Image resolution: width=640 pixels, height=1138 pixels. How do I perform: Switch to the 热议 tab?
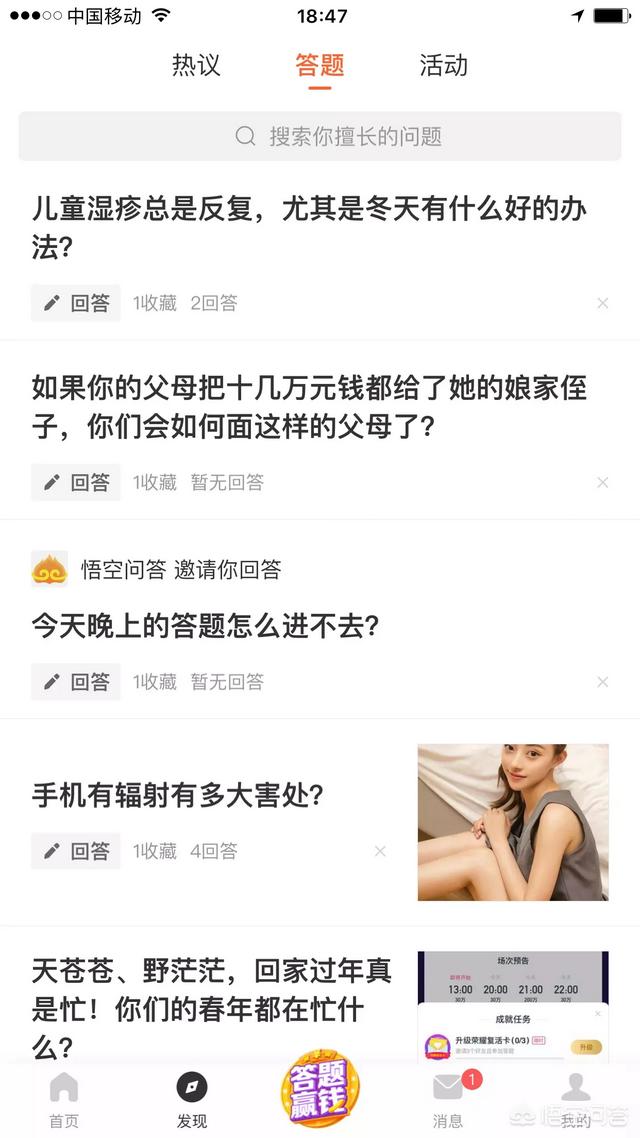click(196, 66)
